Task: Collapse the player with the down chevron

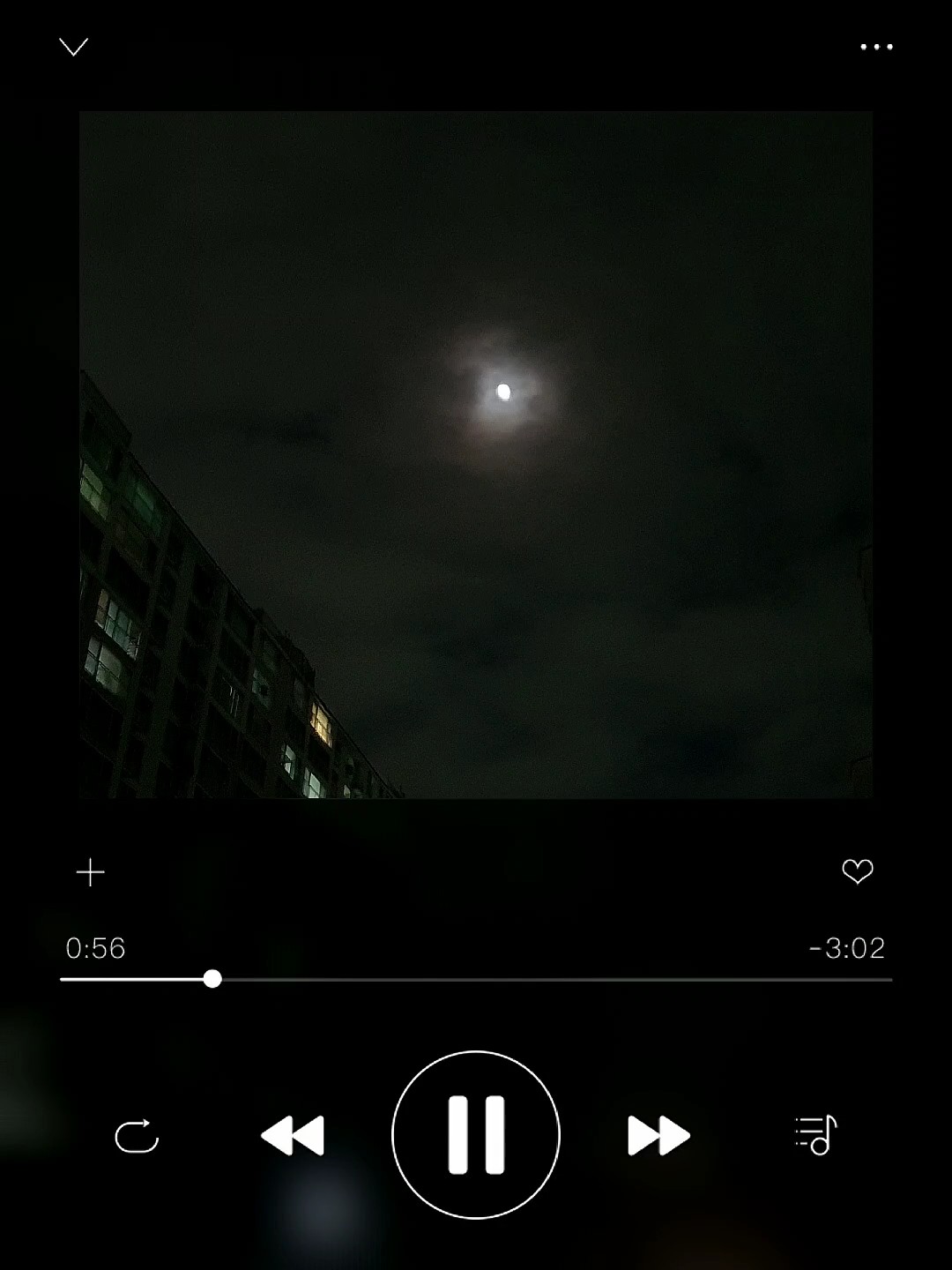Action: tap(73, 47)
